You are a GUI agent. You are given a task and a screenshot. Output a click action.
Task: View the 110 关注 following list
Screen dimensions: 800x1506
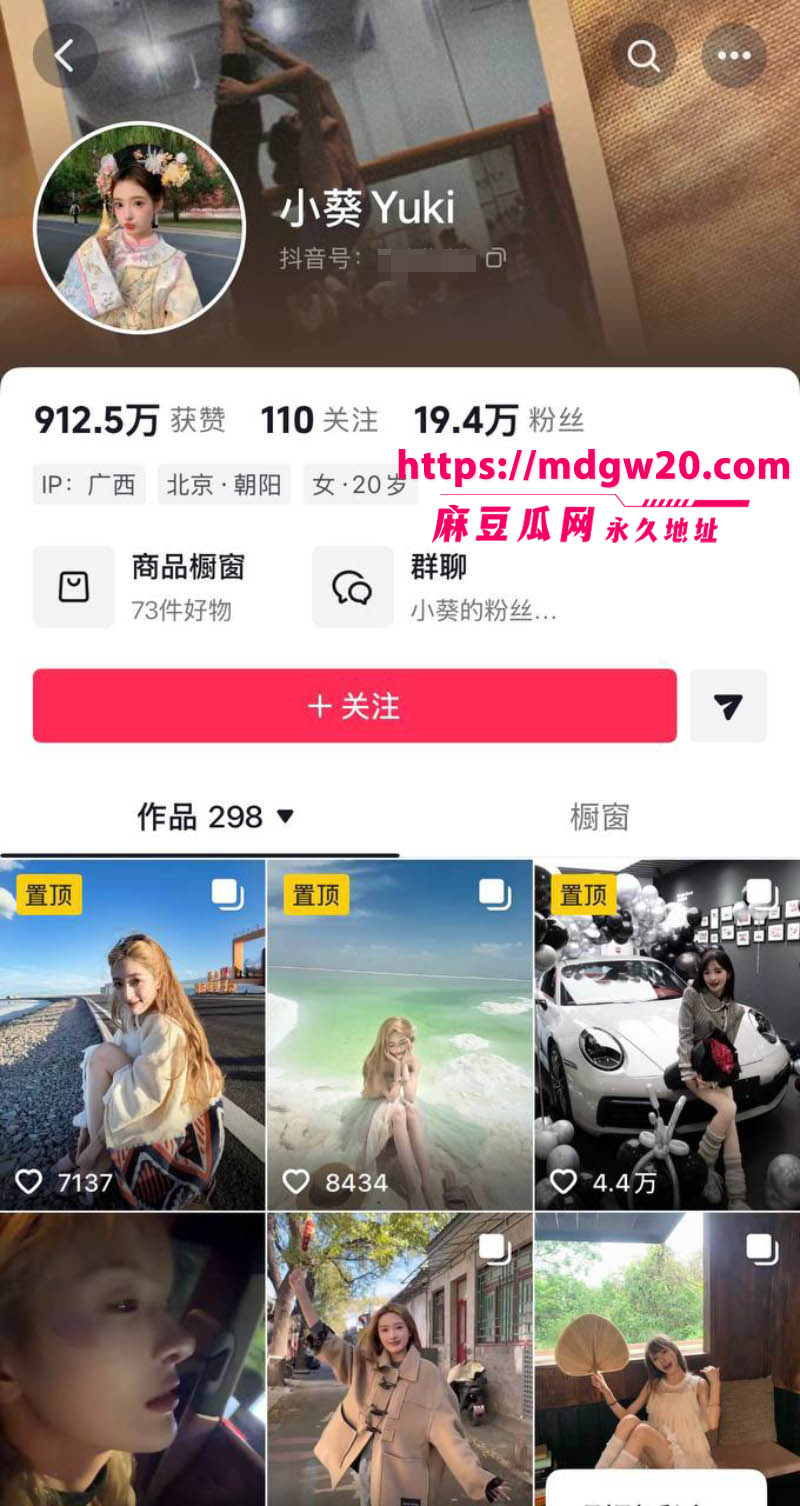coord(319,420)
